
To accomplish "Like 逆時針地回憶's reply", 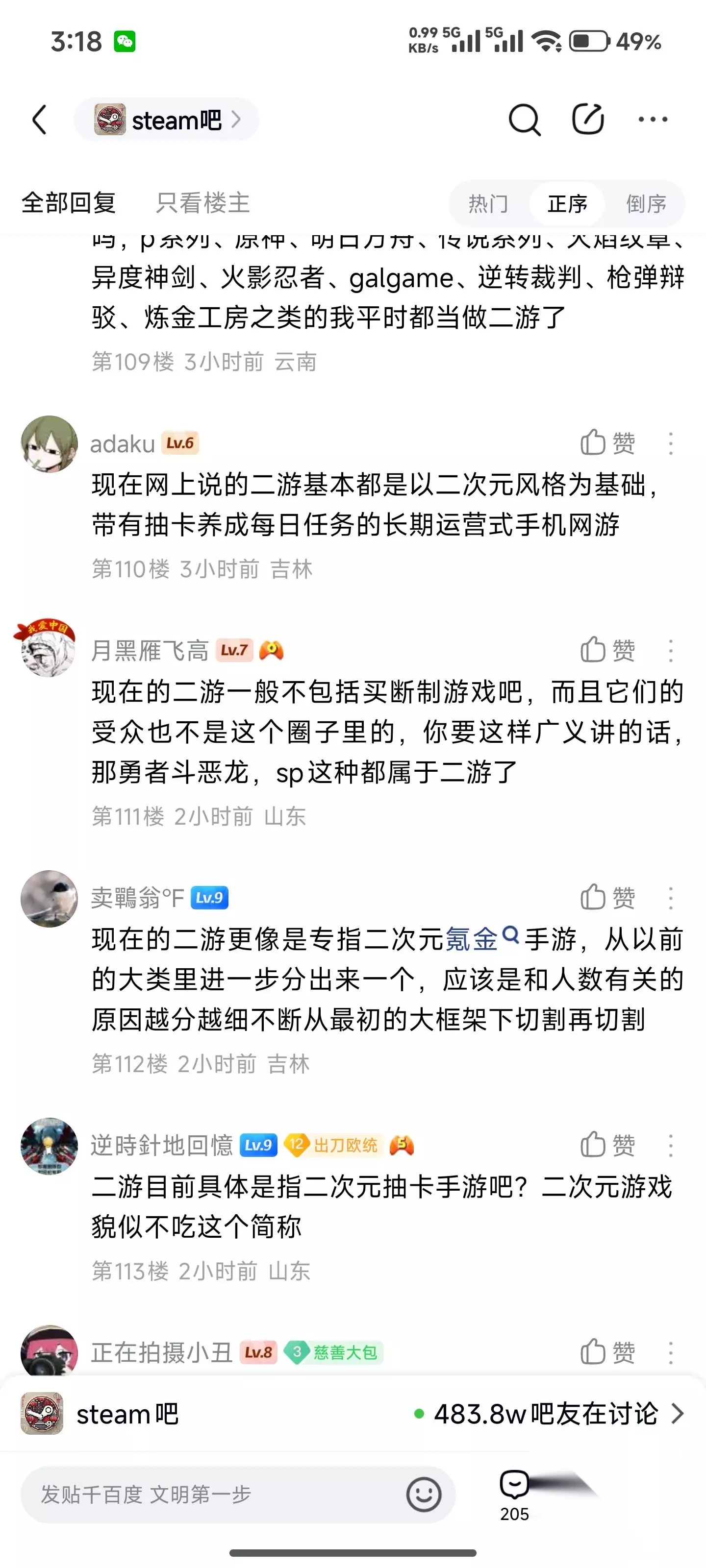I will pyautogui.click(x=607, y=1145).
